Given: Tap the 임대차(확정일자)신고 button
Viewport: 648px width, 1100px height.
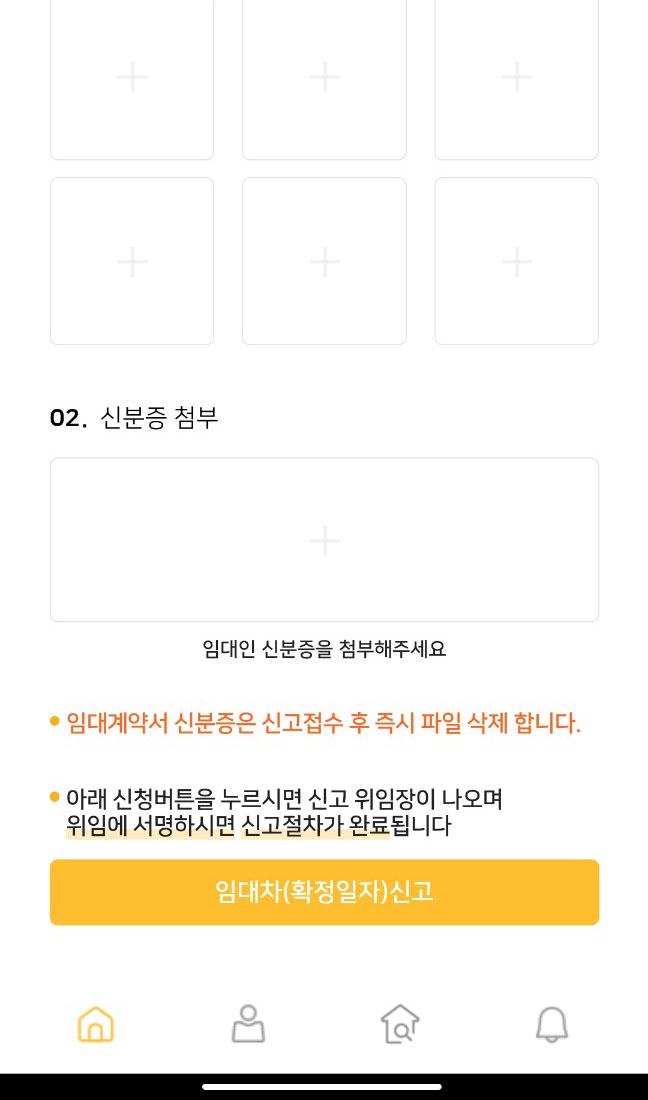Looking at the screenshot, I should [x=324, y=892].
